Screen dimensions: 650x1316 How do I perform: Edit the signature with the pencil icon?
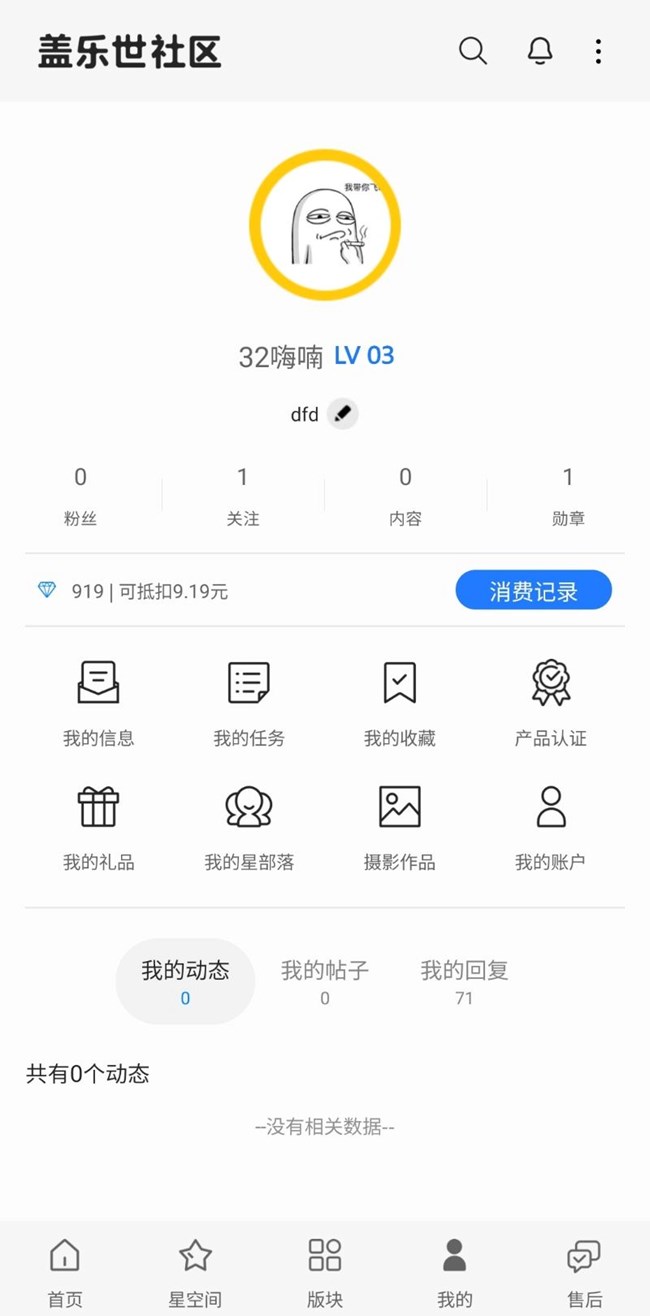pos(343,413)
